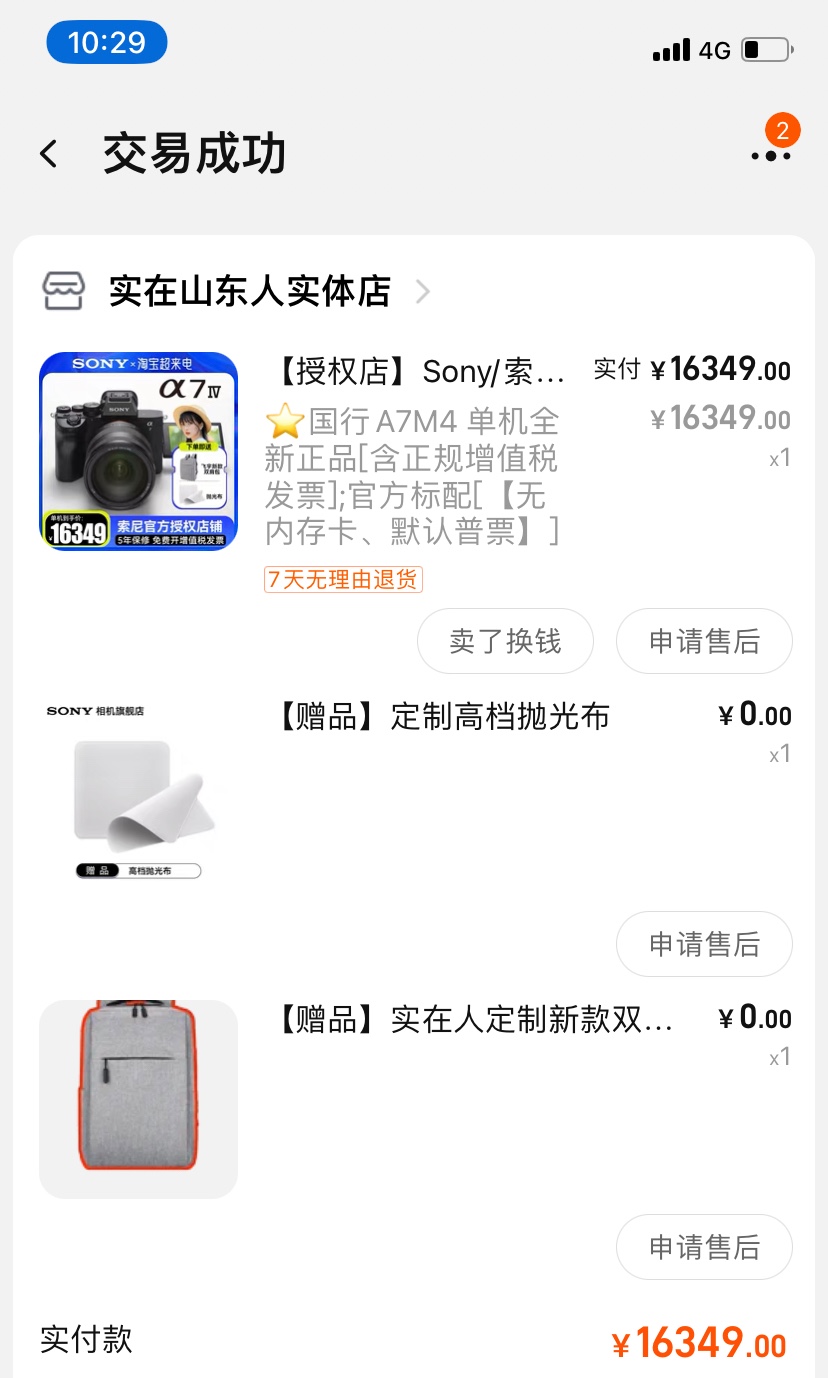Open the 实在山东人实体店 shop page

(250, 292)
